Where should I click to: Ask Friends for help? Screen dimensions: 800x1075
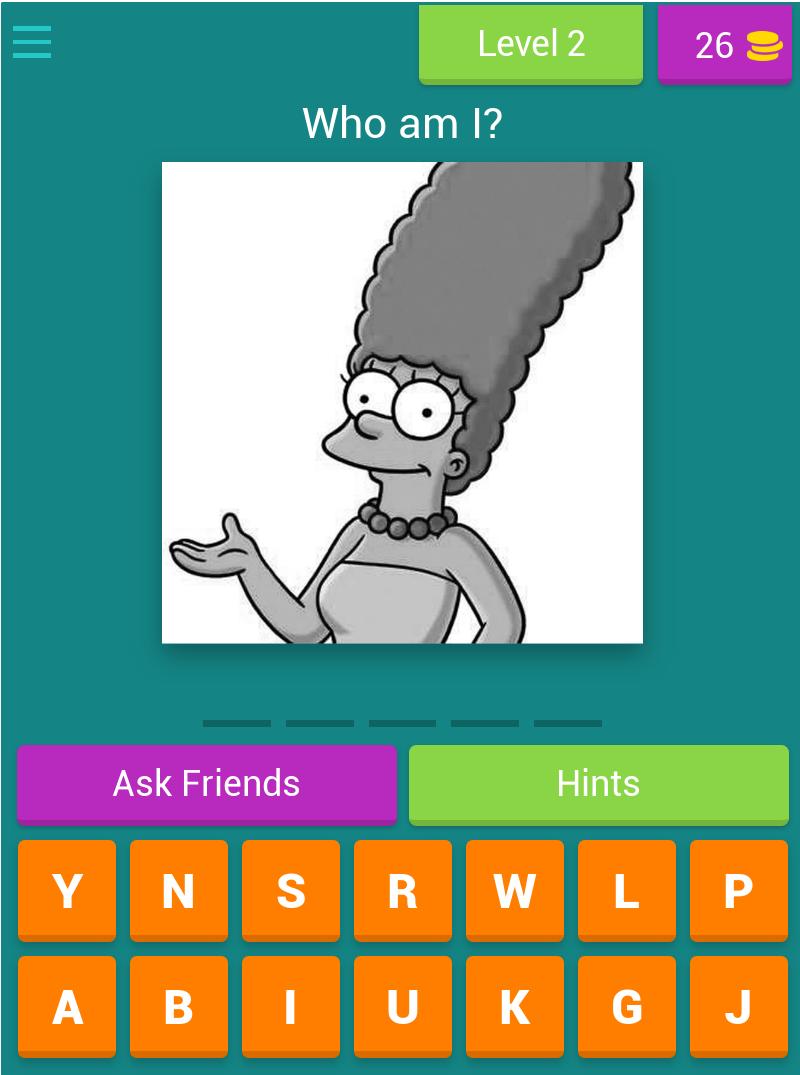[206, 783]
